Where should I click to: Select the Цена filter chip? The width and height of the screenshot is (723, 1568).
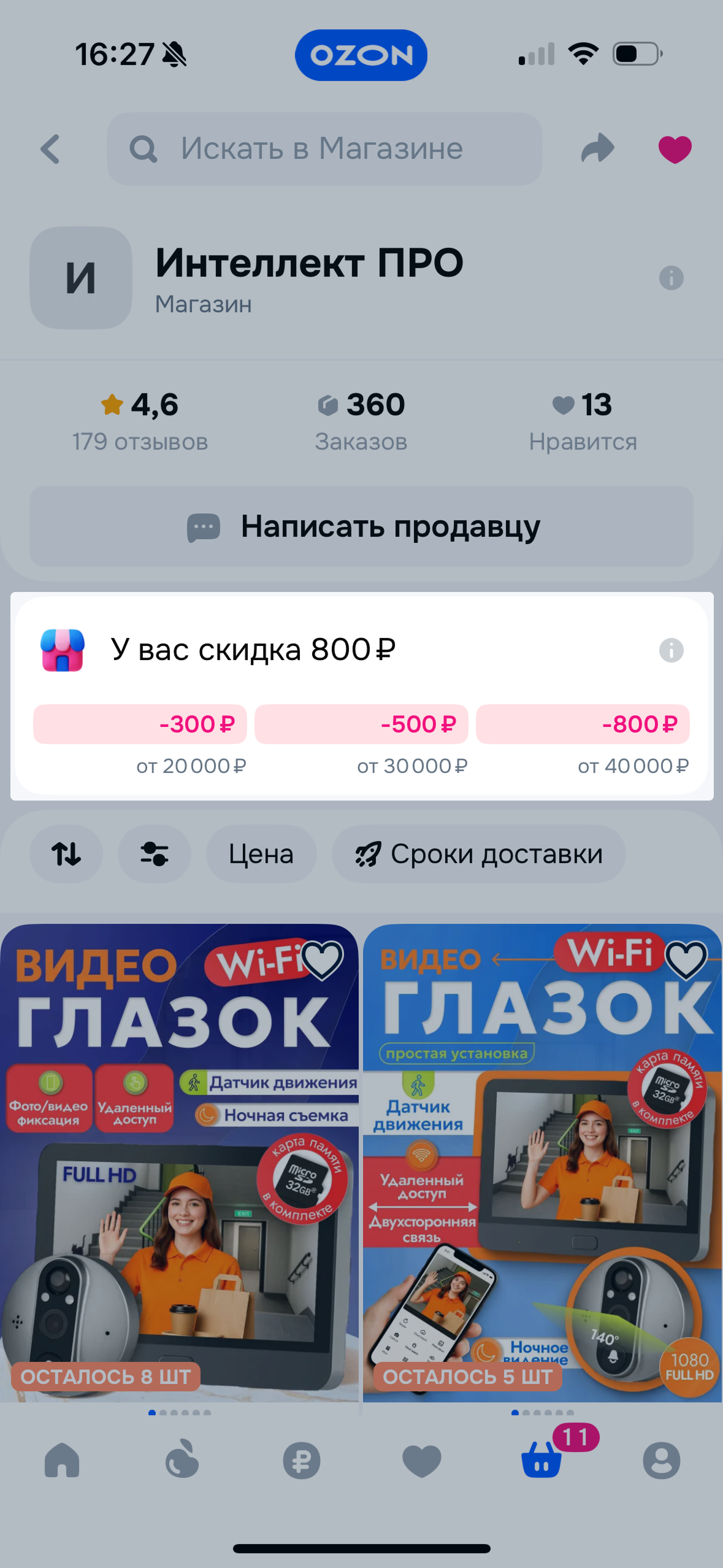tap(261, 854)
